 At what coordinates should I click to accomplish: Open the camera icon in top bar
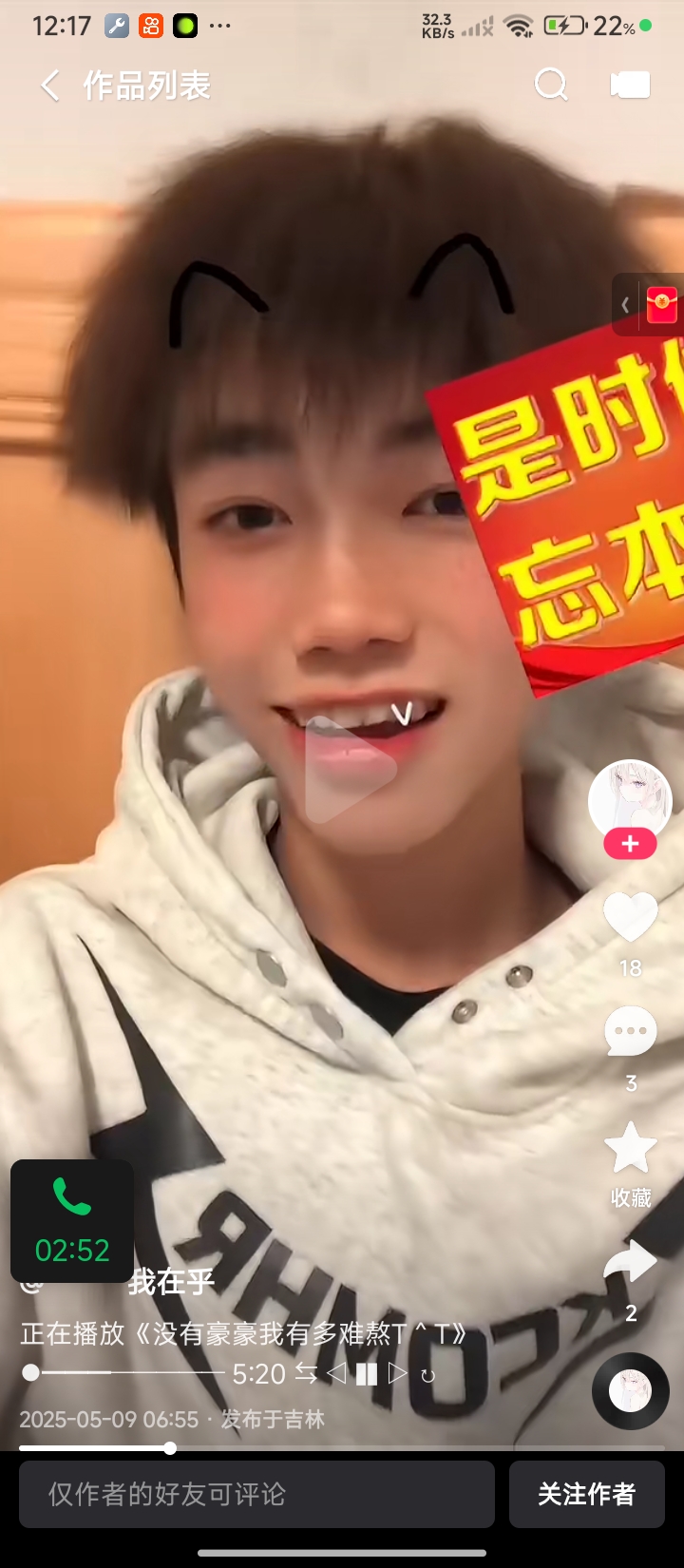(x=630, y=85)
